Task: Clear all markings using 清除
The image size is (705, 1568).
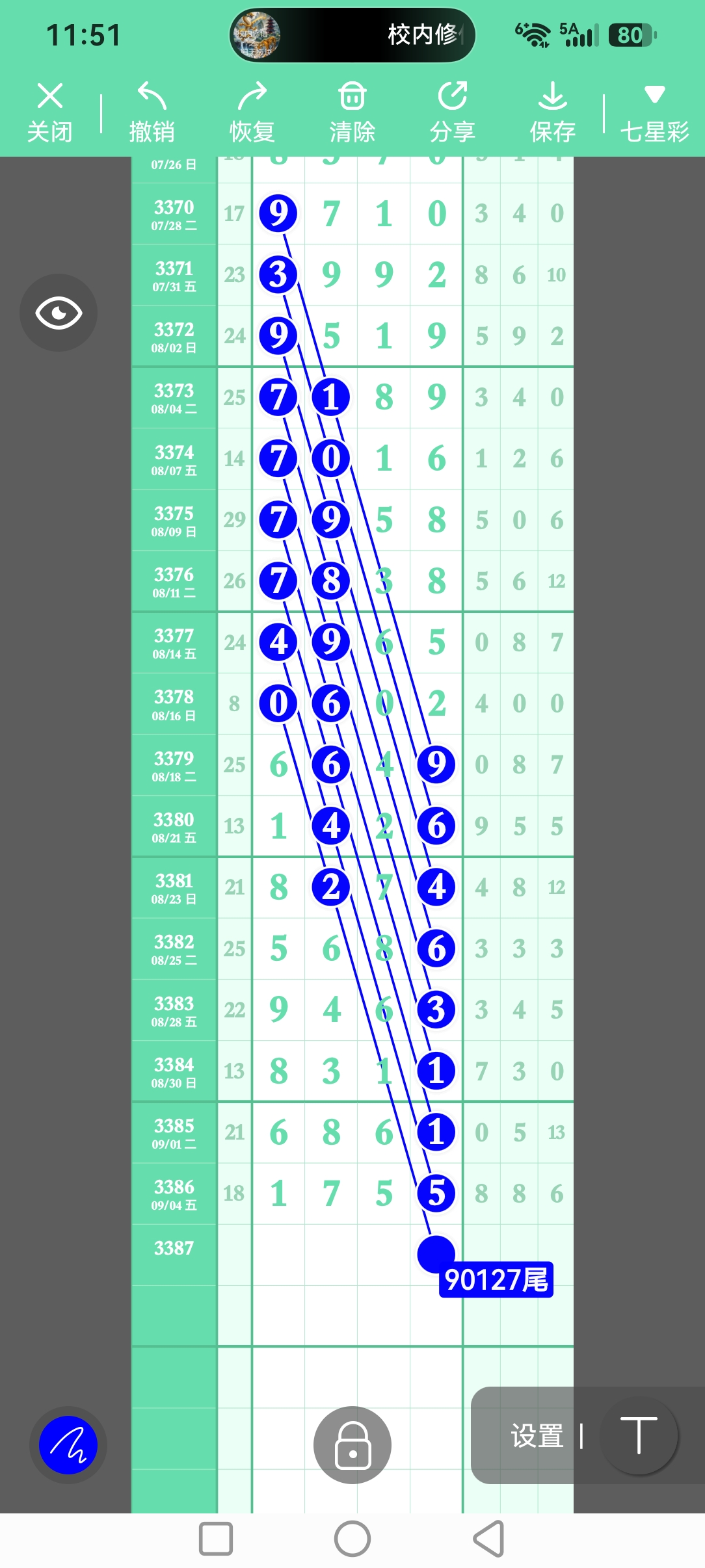Action: (352, 112)
